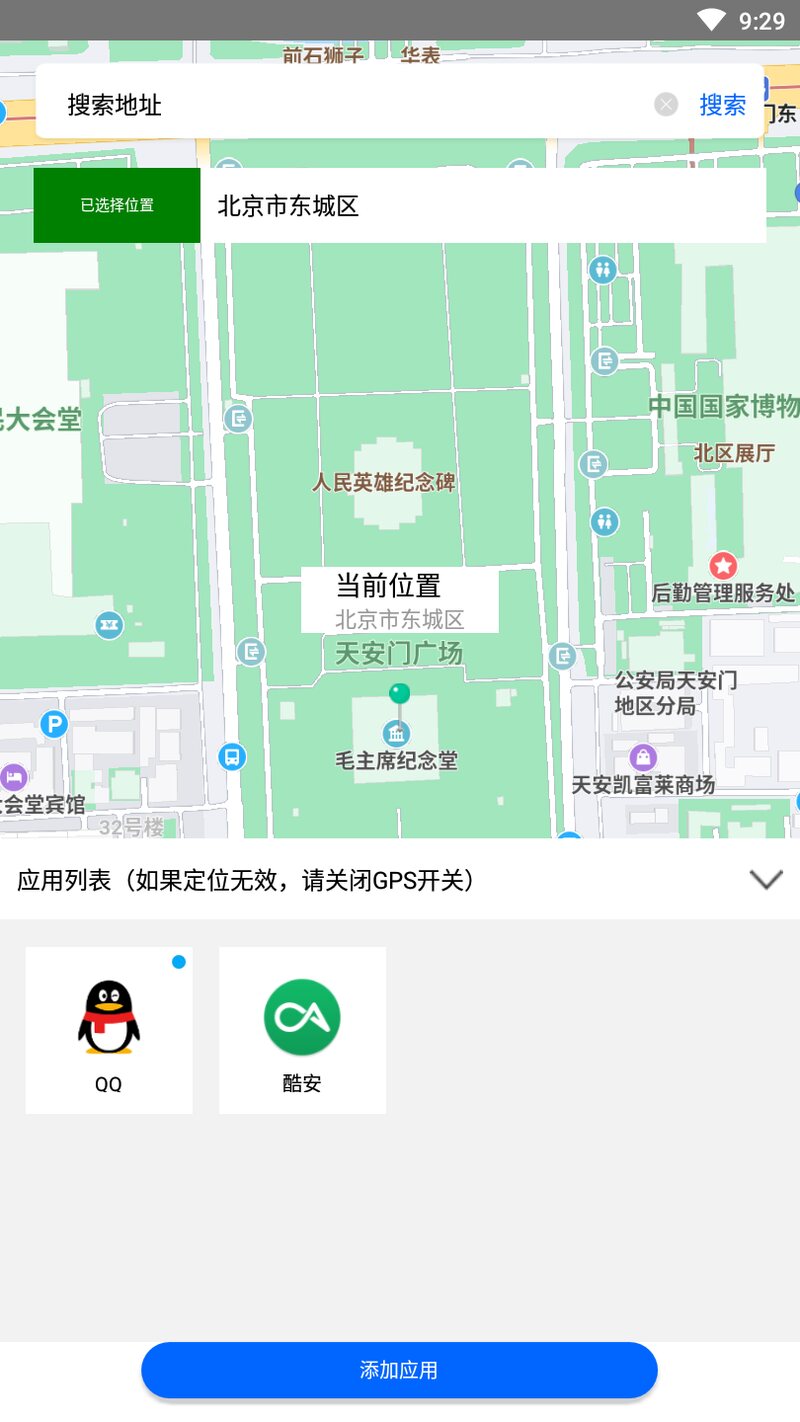This screenshot has height=1422, width=800.
Task: Tap 添加应用 to add an app
Action: [399, 1370]
